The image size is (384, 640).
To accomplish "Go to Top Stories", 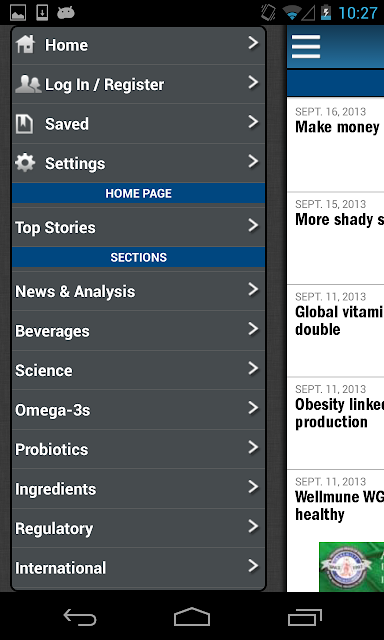I will pyautogui.click(x=138, y=227).
